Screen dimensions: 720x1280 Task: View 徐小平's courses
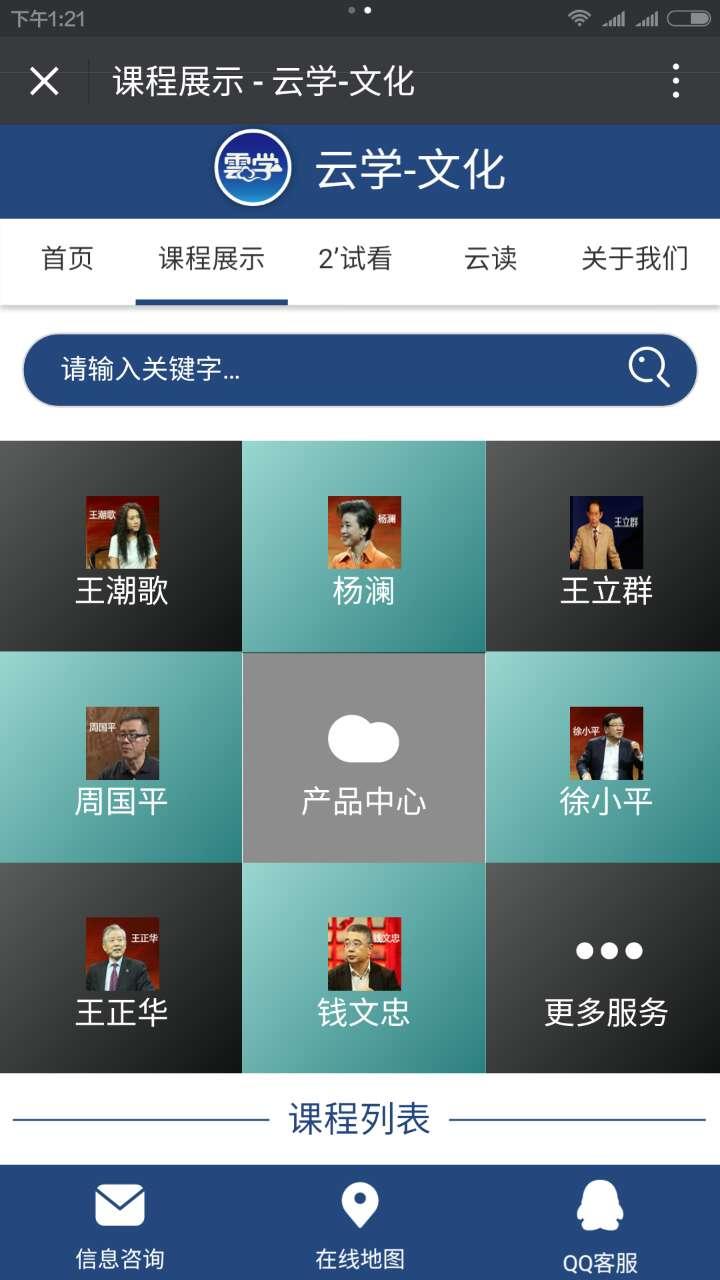point(606,758)
